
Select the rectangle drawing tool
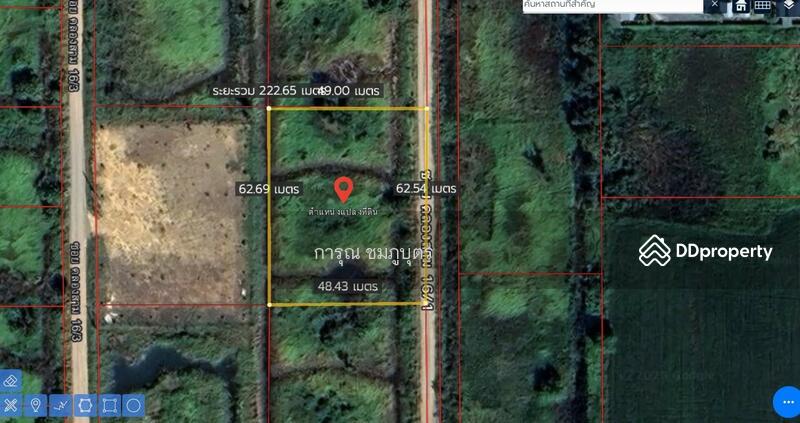click(x=110, y=405)
